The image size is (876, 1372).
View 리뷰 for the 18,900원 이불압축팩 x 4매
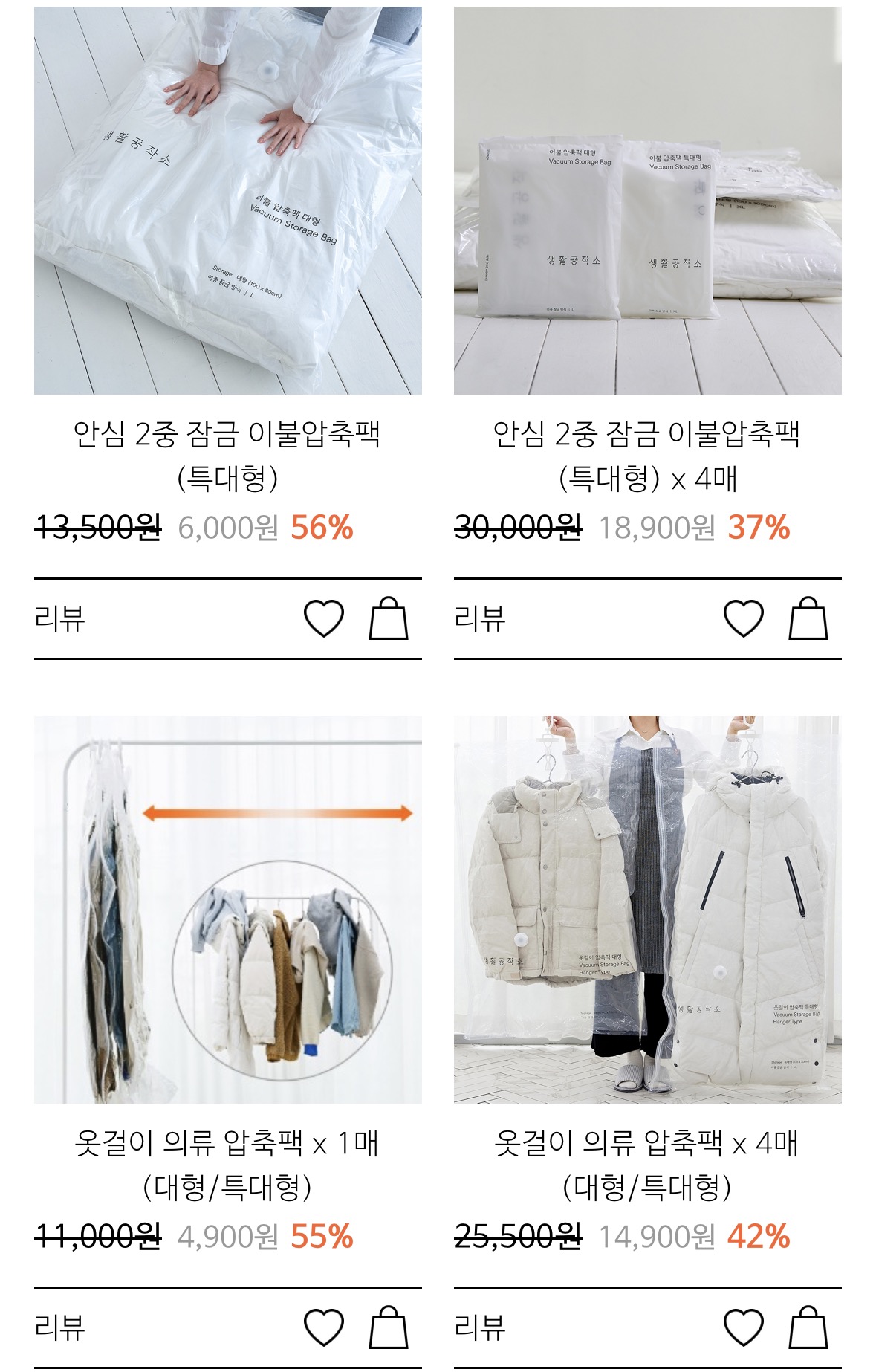pos(480,618)
